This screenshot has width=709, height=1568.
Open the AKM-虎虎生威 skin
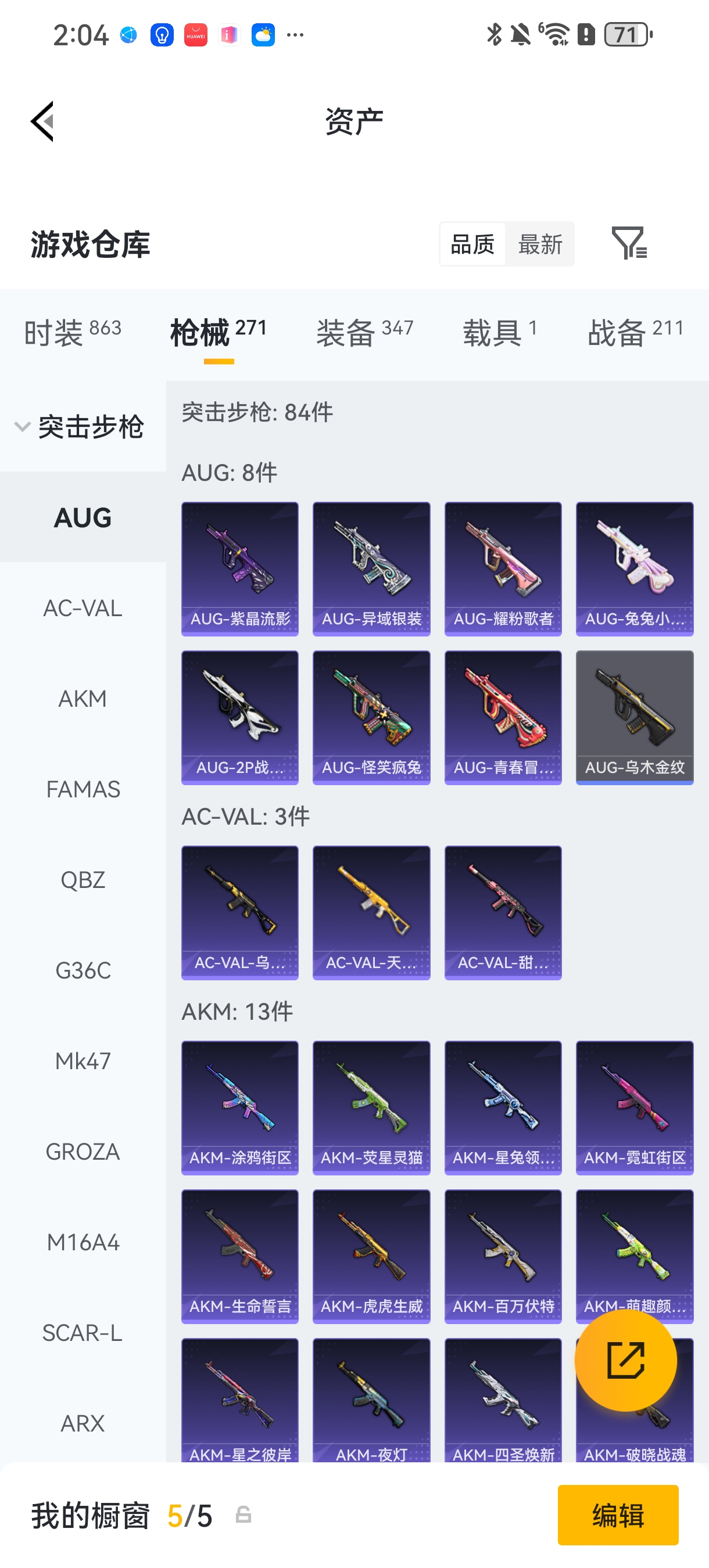point(371,1256)
